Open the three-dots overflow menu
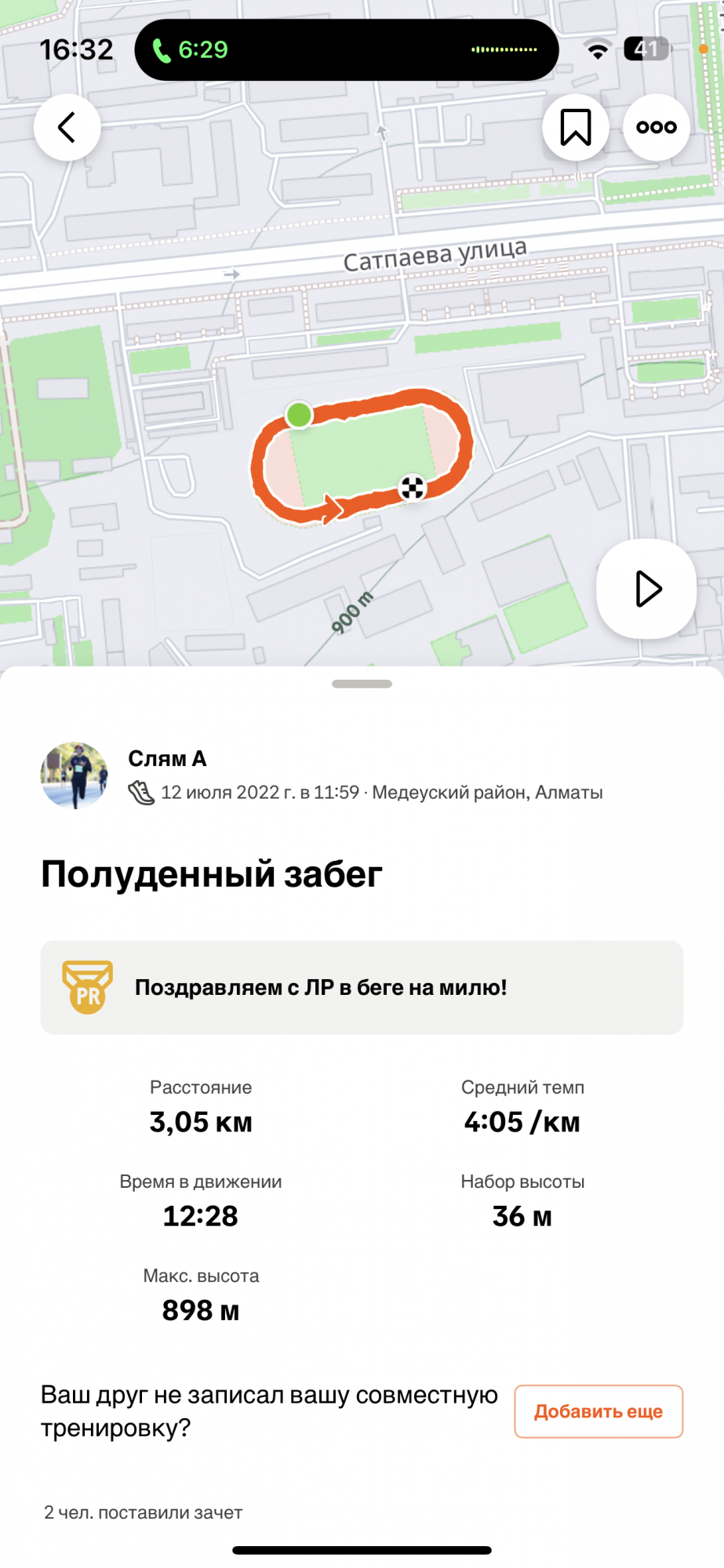This screenshot has width=724, height=1568. [657, 127]
